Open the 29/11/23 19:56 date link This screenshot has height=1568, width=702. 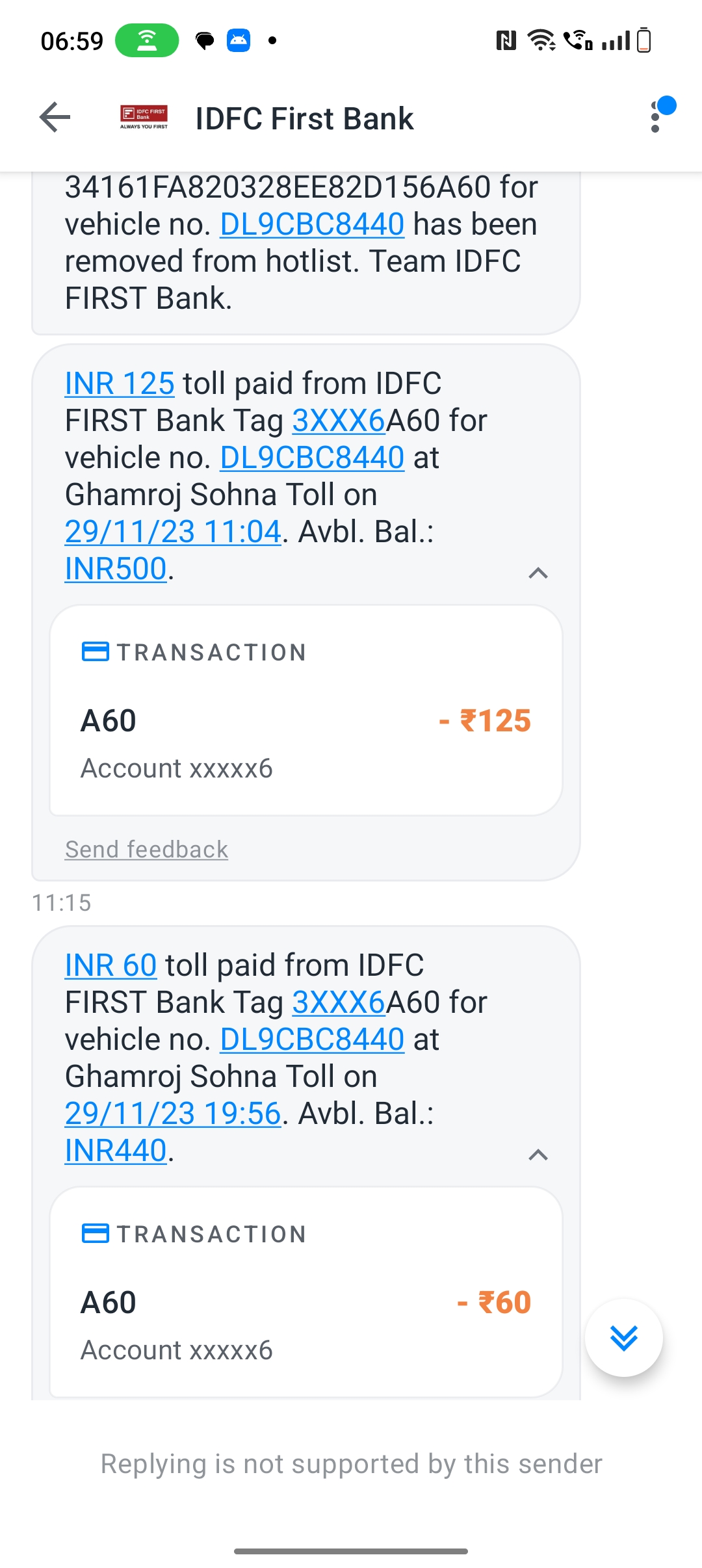tap(173, 1114)
